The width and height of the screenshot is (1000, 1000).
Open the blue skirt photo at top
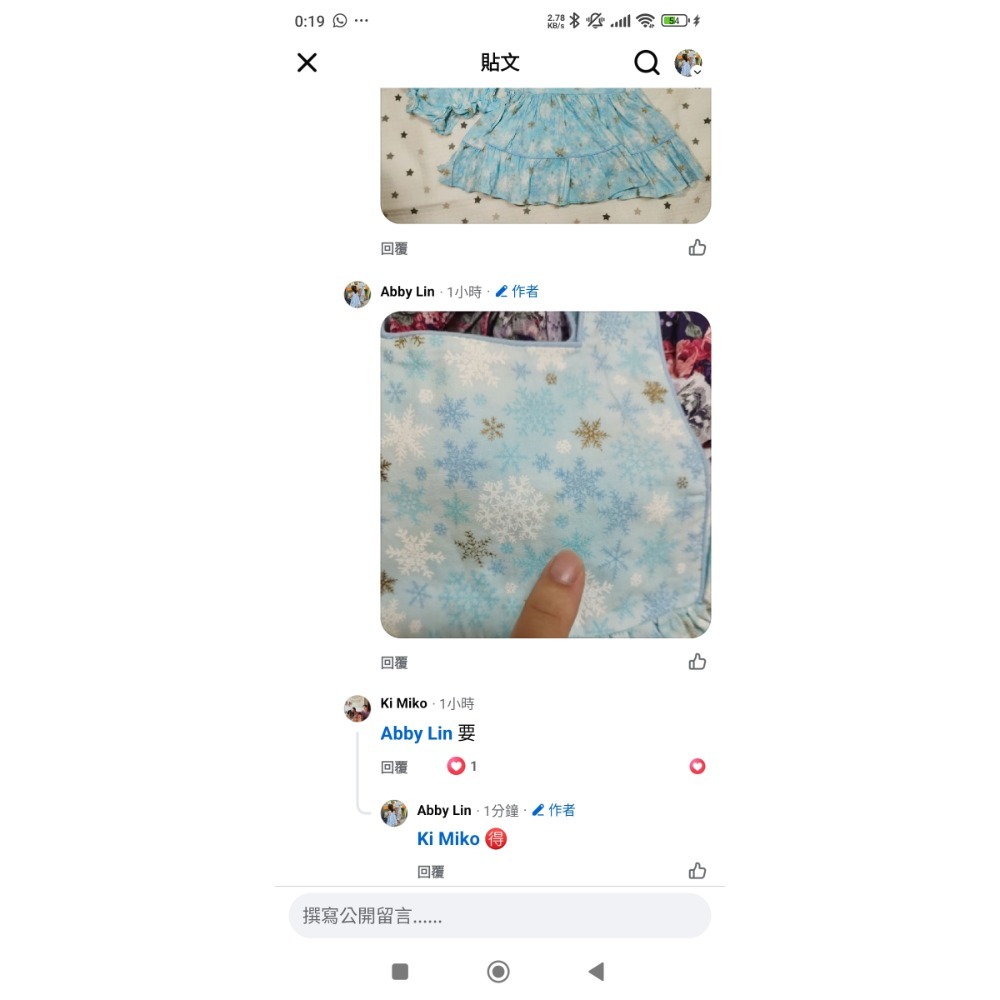point(545,155)
